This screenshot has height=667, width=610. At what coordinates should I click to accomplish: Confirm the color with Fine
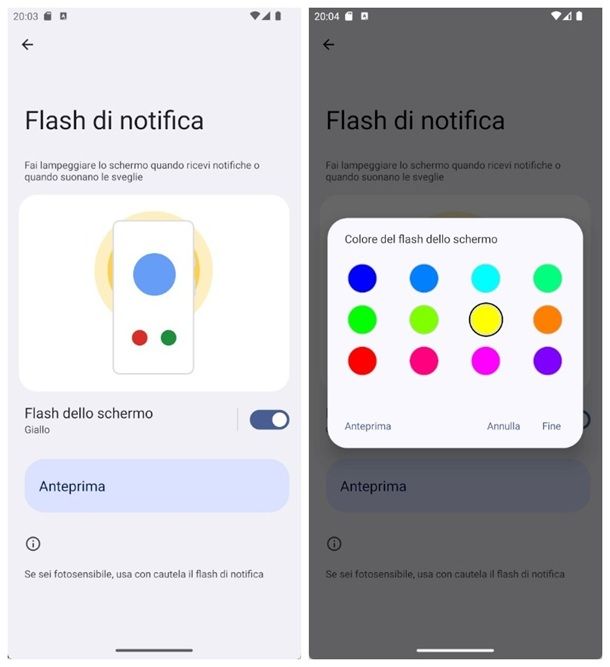(551, 426)
